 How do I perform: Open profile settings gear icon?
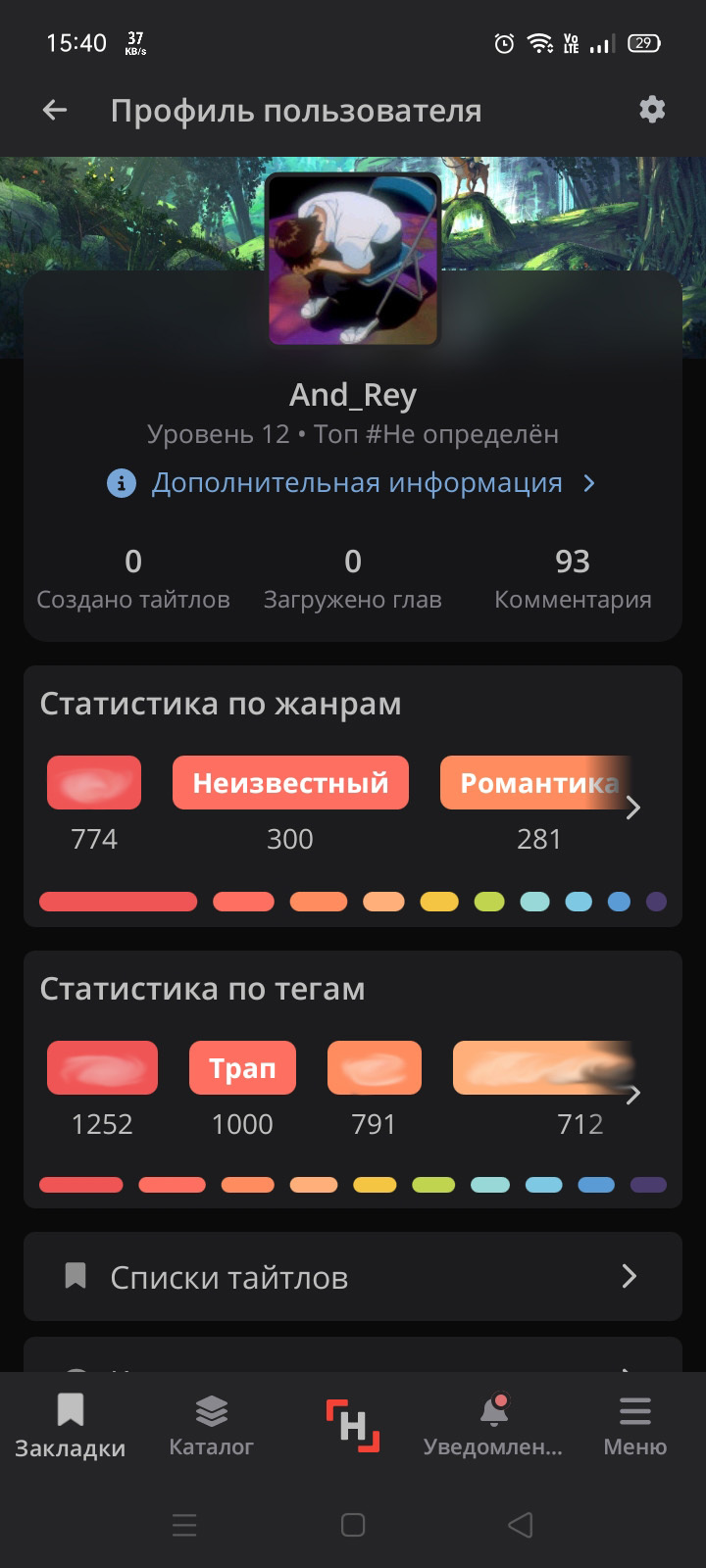click(652, 110)
